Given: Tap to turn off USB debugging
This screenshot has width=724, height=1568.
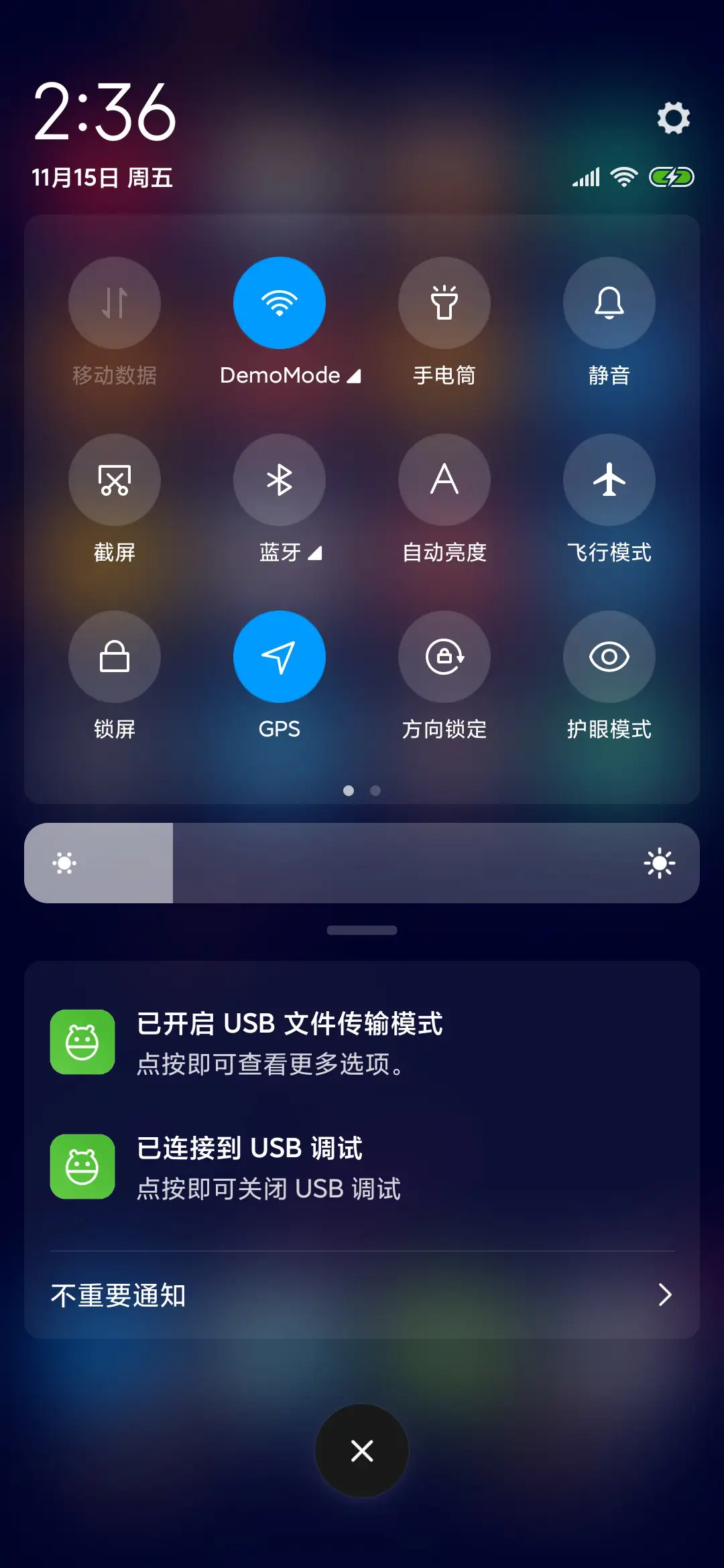Looking at the screenshot, I should pos(362,1166).
